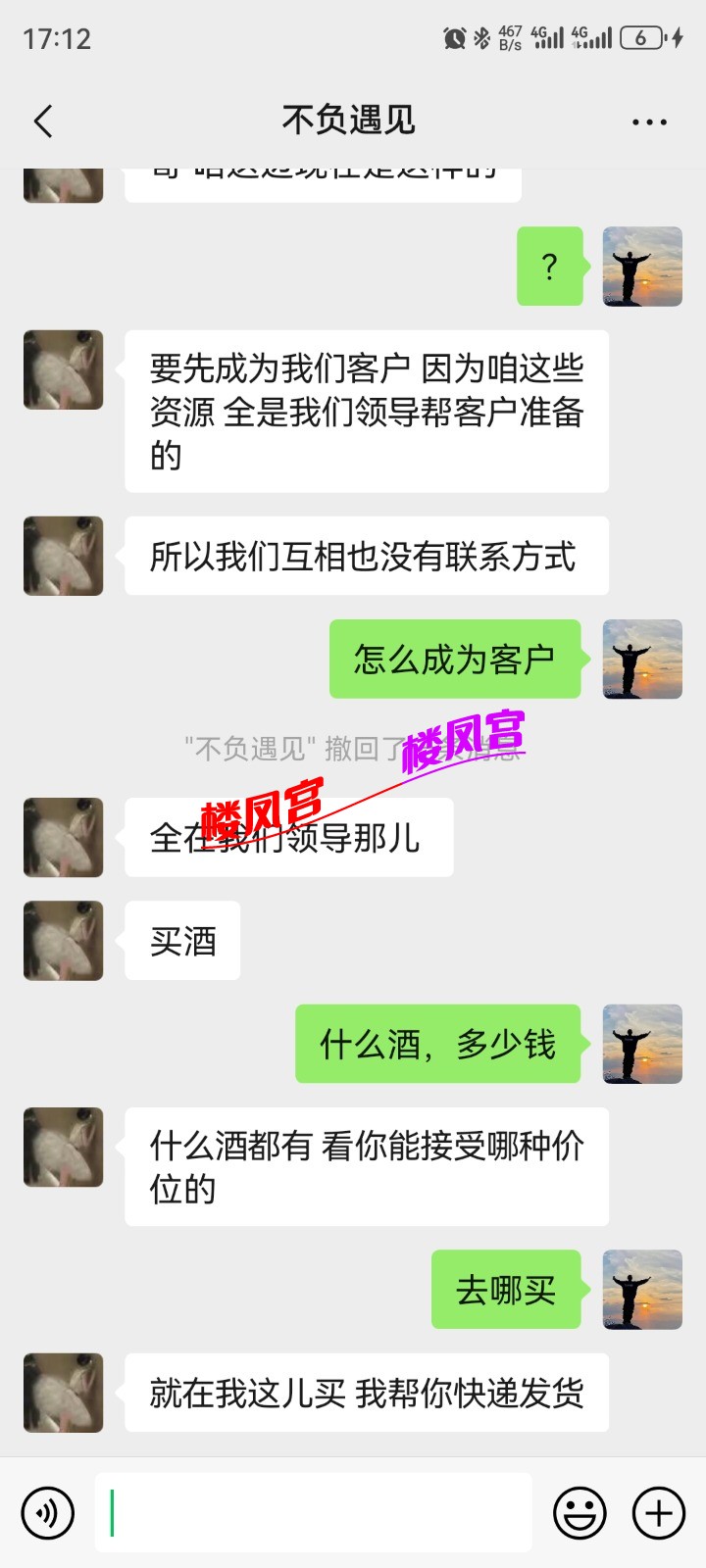The width and height of the screenshot is (706, 1568).
Task: Click the message text input field
Action: (314, 1512)
